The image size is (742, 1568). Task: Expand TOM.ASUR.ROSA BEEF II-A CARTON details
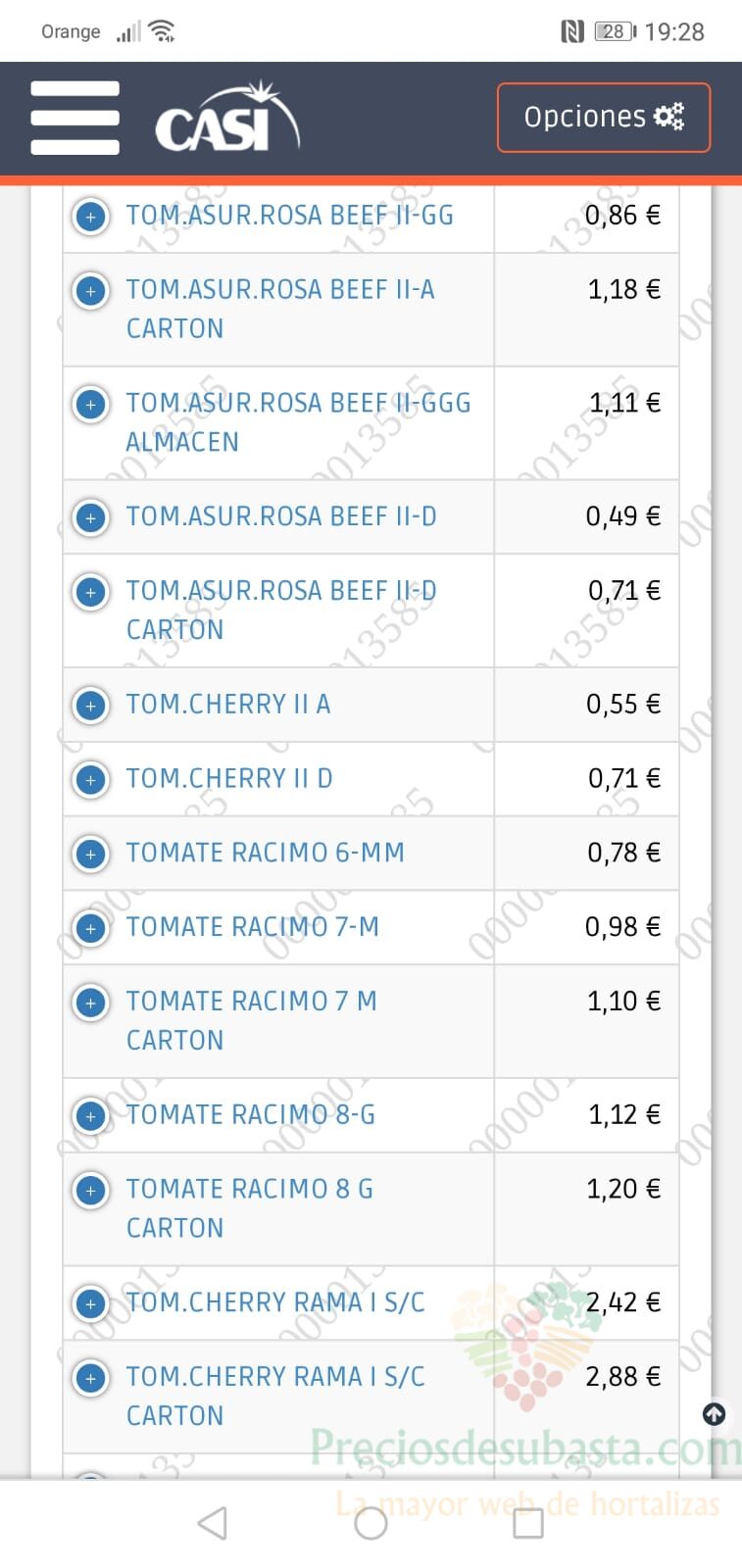[x=91, y=290]
